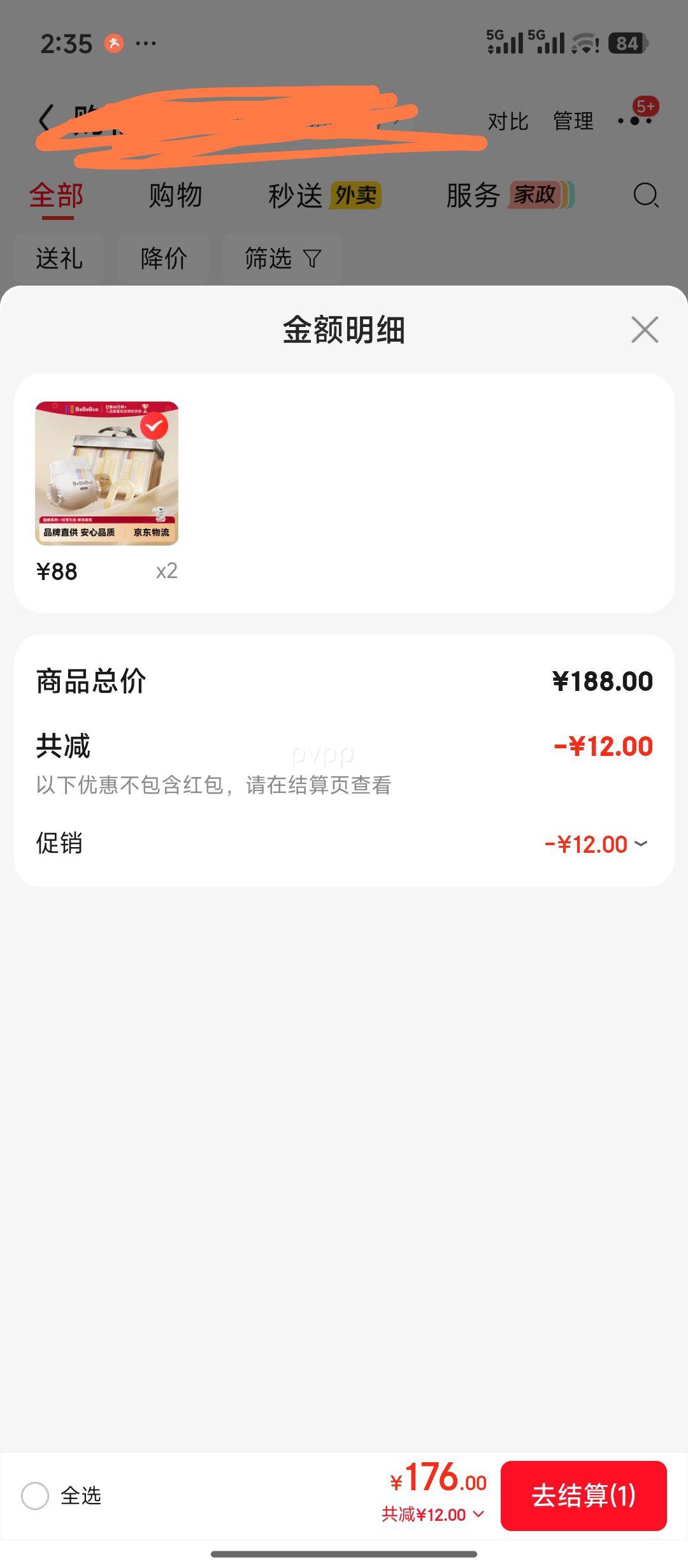Open the three-dot more menu

tap(634, 120)
